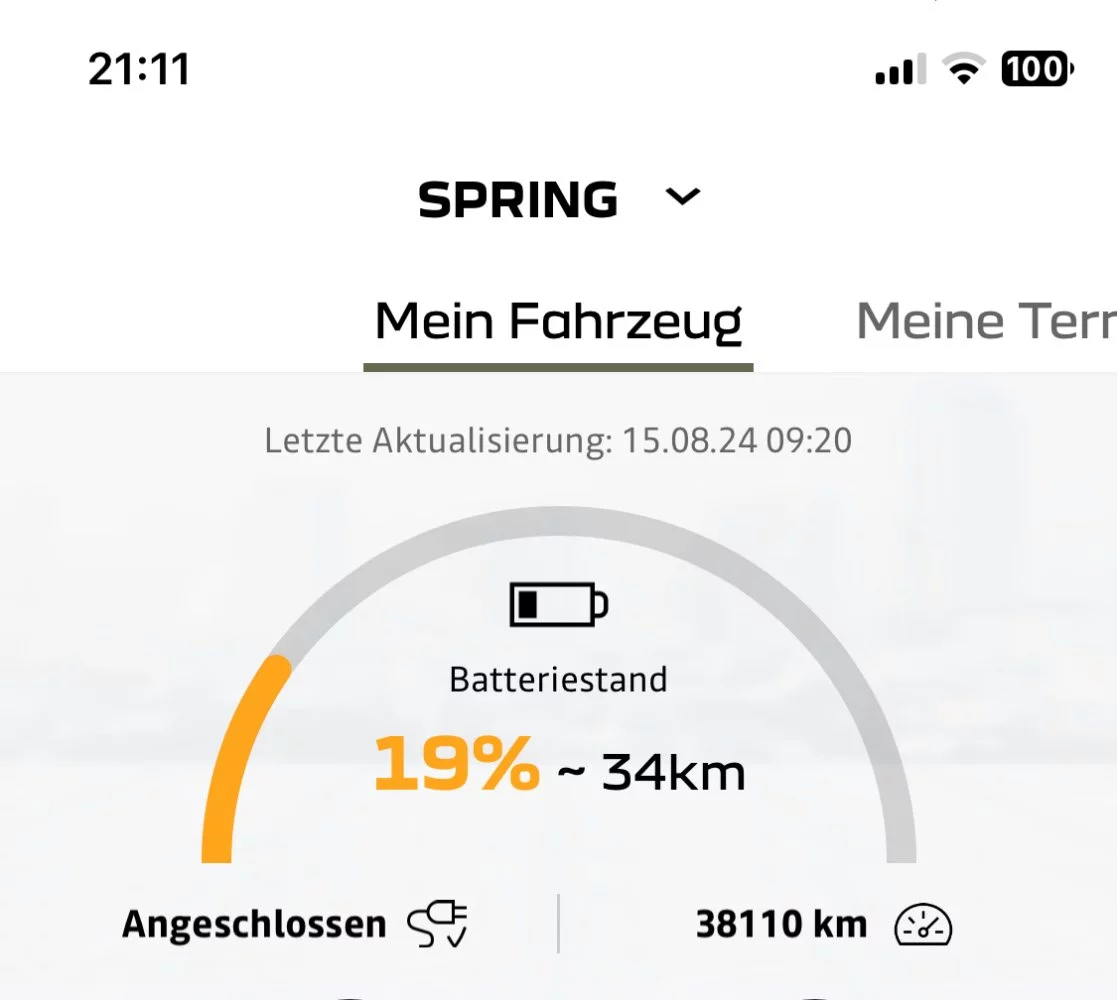Screen dimensions: 1117x1000
Task: Expand the SPRING vehicle dropdown
Action: [x=682, y=198]
